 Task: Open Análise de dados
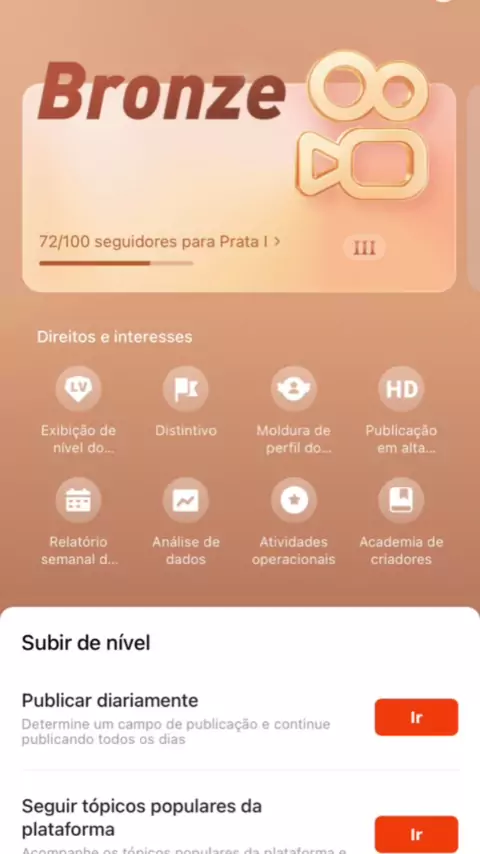(x=186, y=522)
